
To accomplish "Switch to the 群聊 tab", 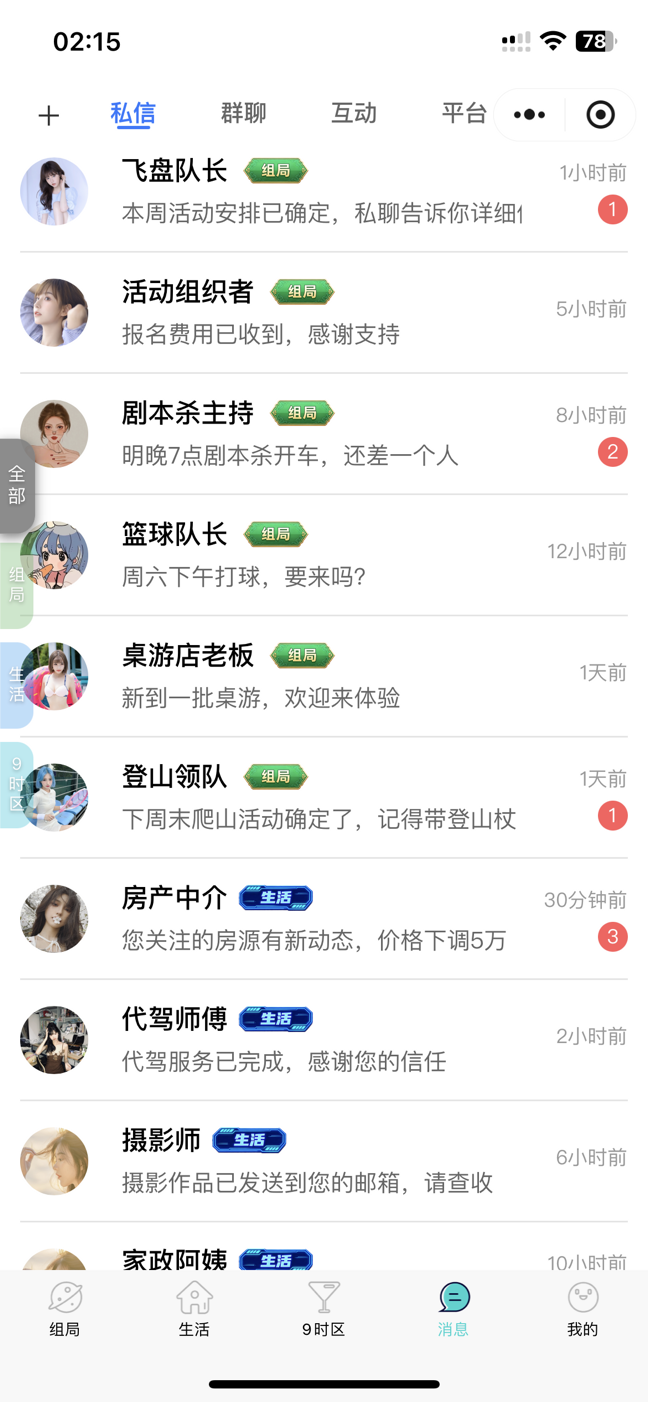I will click(243, 113).
